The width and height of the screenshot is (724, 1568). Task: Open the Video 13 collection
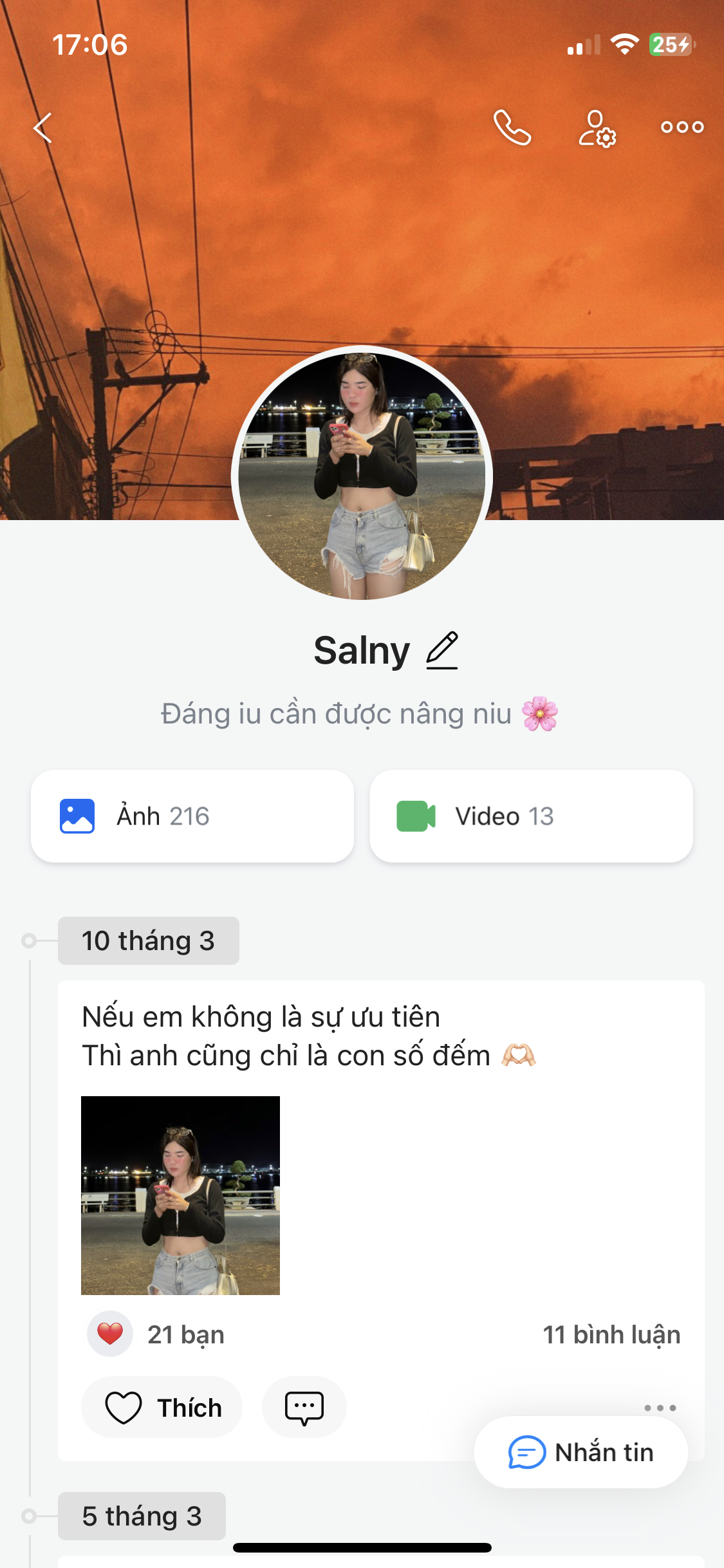pyautogui.click(x=531, y=816)
